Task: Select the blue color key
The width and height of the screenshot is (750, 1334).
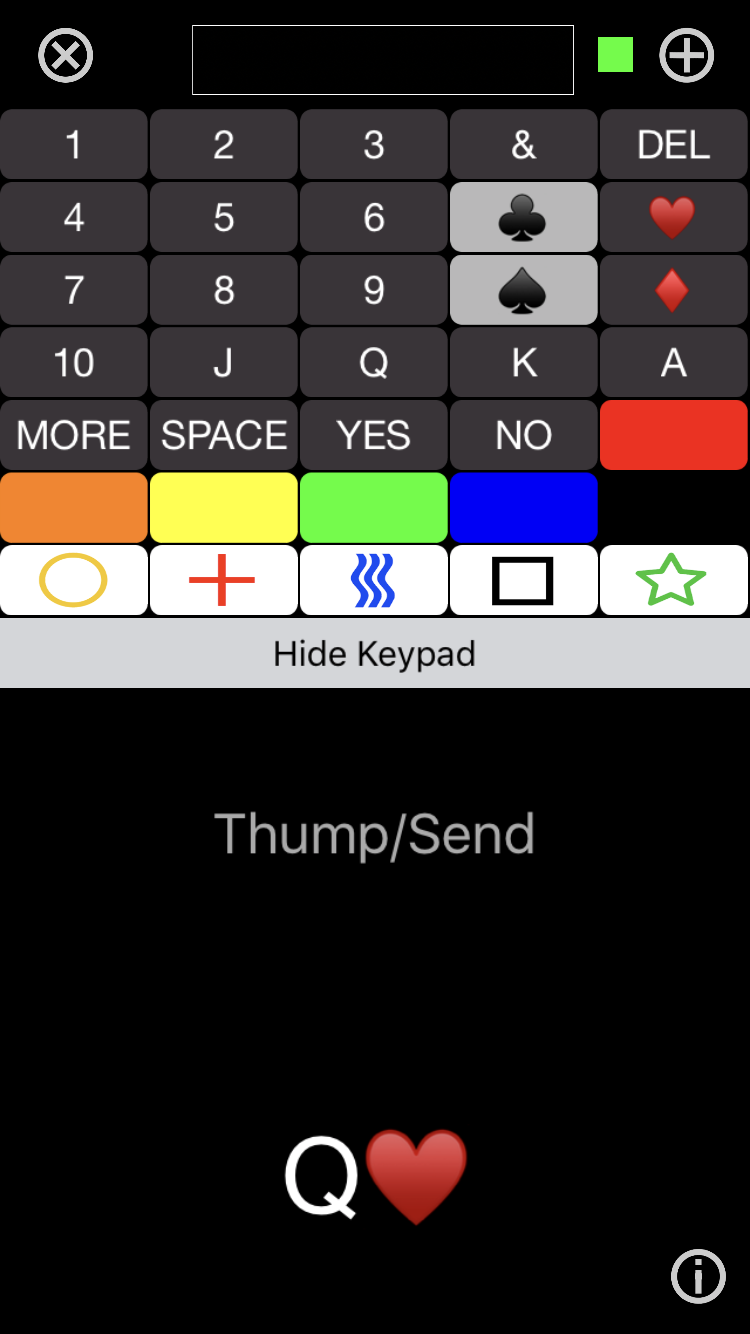Action: [x=524, y=508]
